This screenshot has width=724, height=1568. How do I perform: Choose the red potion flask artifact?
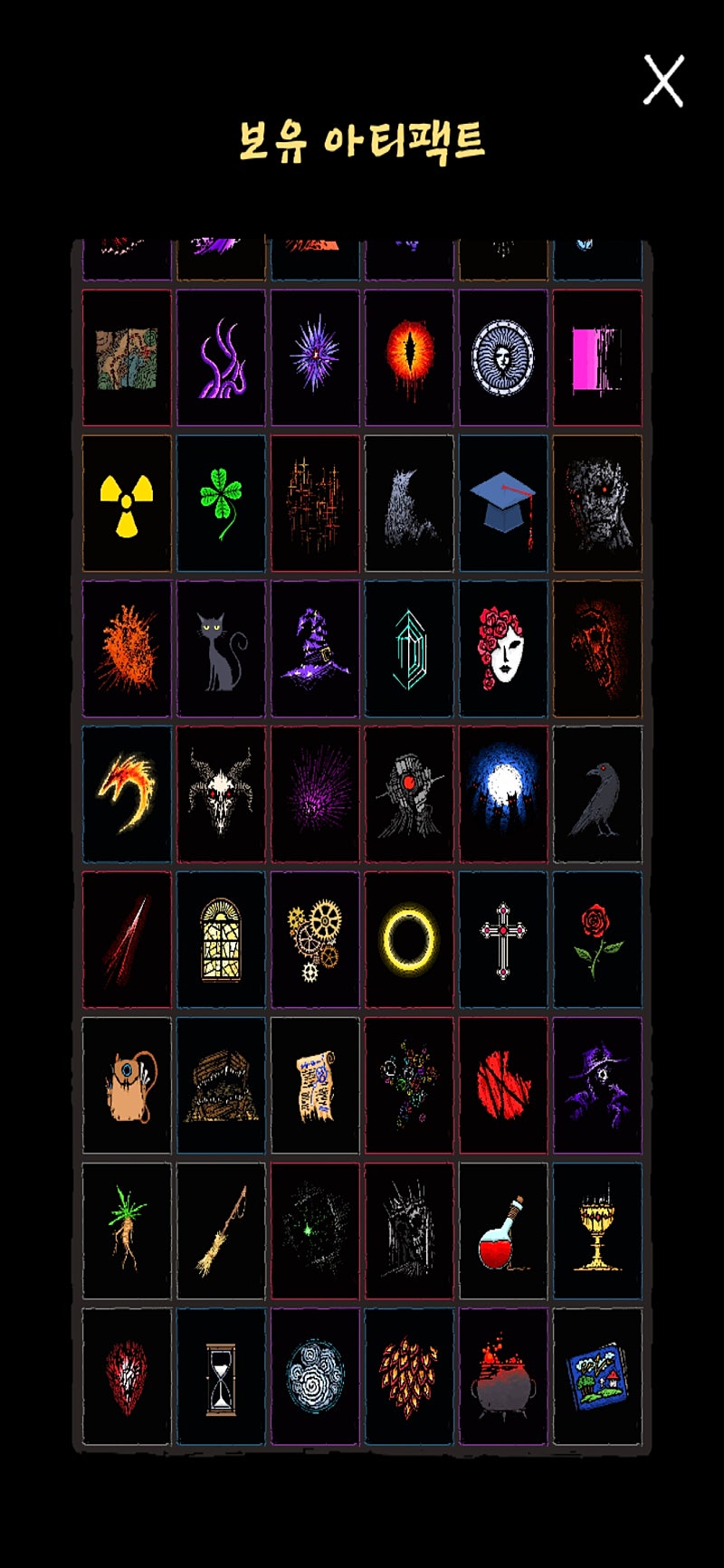503,1231
